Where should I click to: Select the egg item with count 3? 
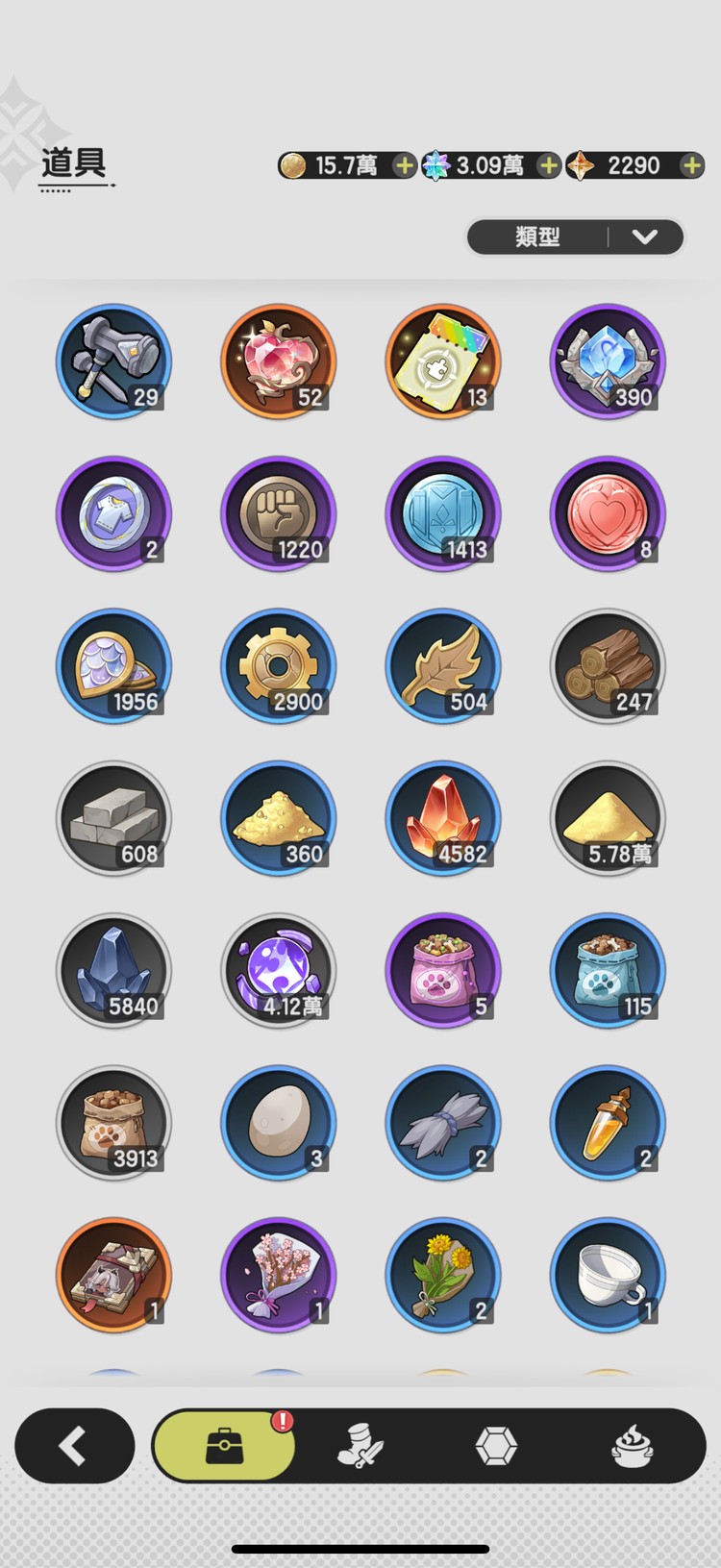(x=279, y=1122)
